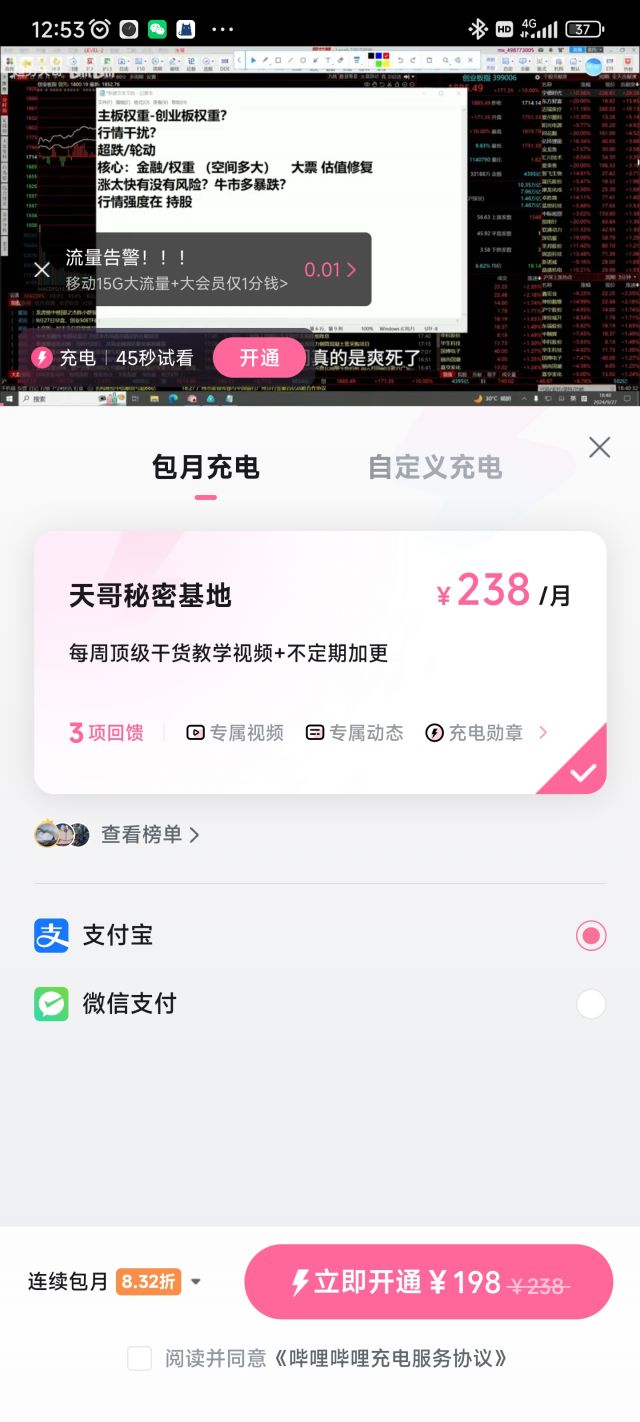The height and width of the screenshot is (1422, 640).
Task: Tap 开通 on the video trial bar
Action: point(259,357)
